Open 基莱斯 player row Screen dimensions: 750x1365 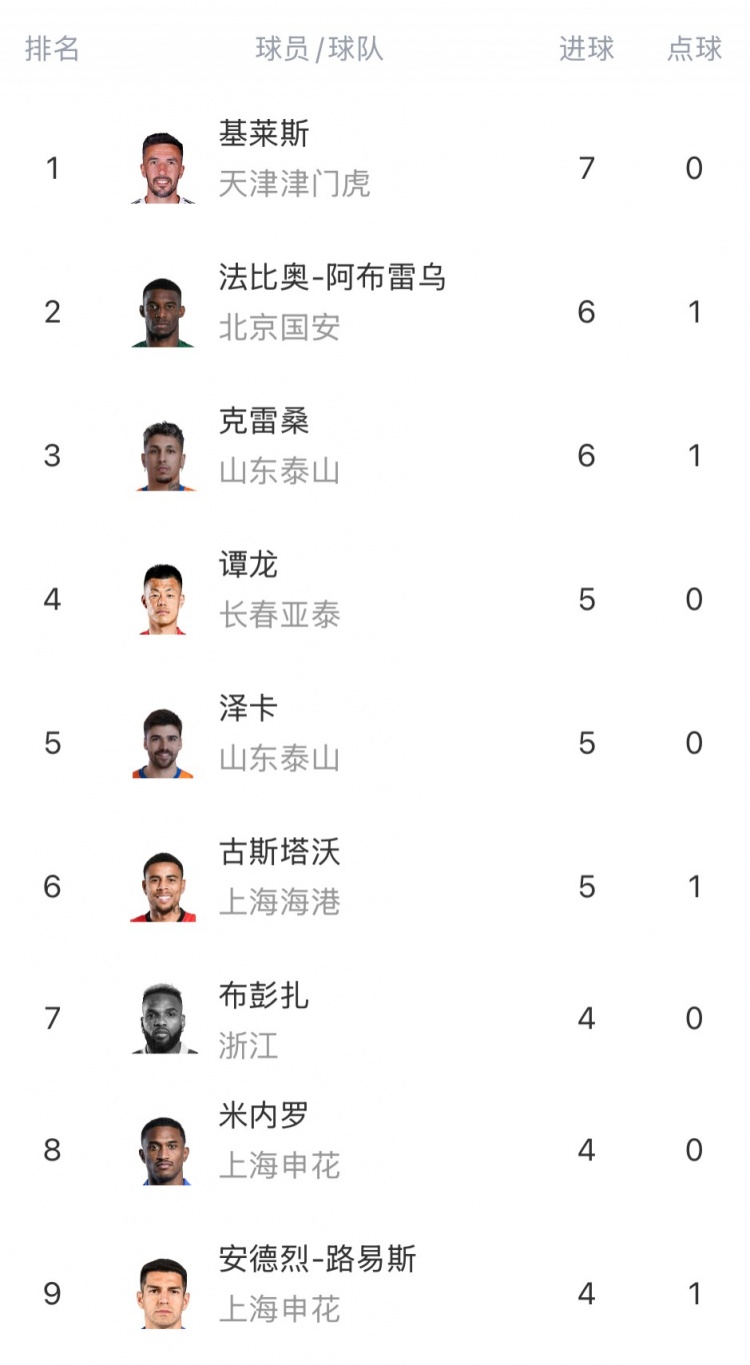(x=265, y=134)
